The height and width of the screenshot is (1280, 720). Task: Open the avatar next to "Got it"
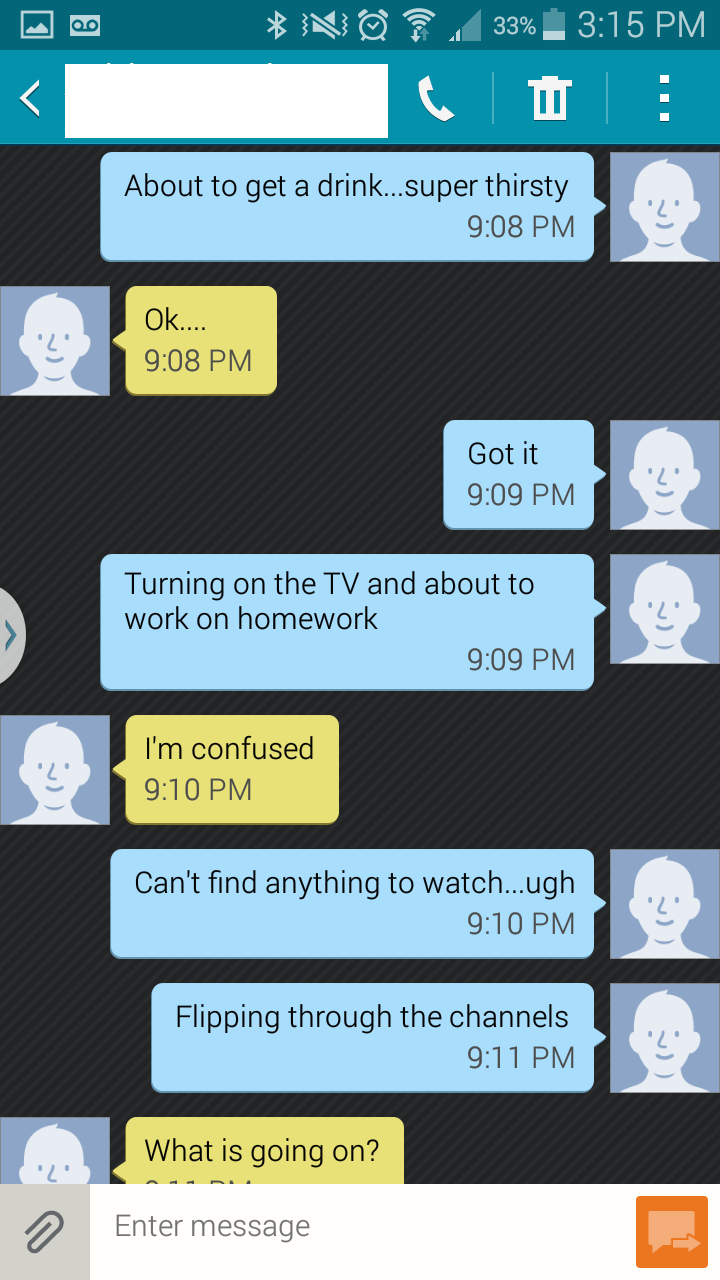[664, 475]
